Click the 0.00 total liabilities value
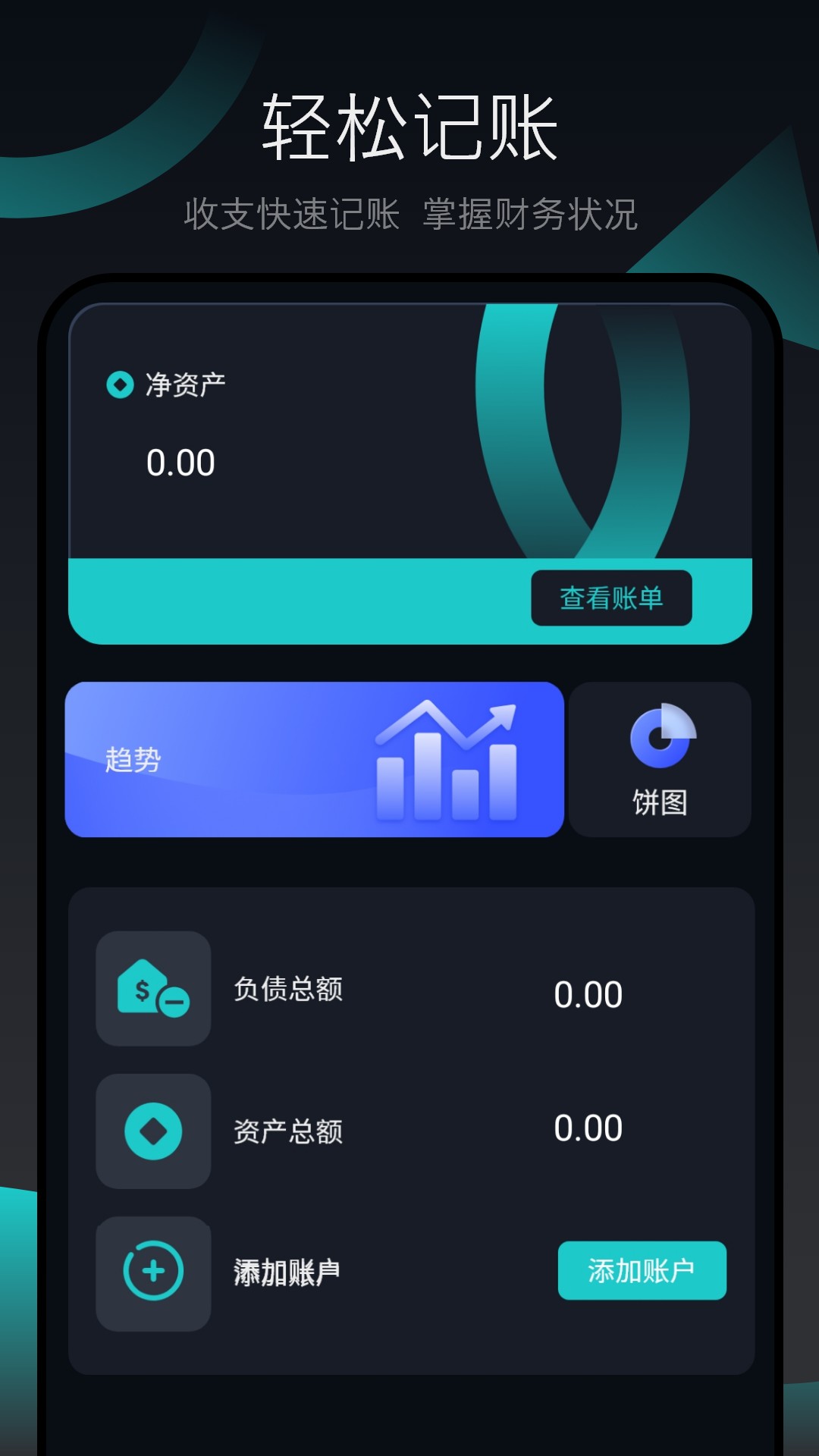 click(588, 990)
